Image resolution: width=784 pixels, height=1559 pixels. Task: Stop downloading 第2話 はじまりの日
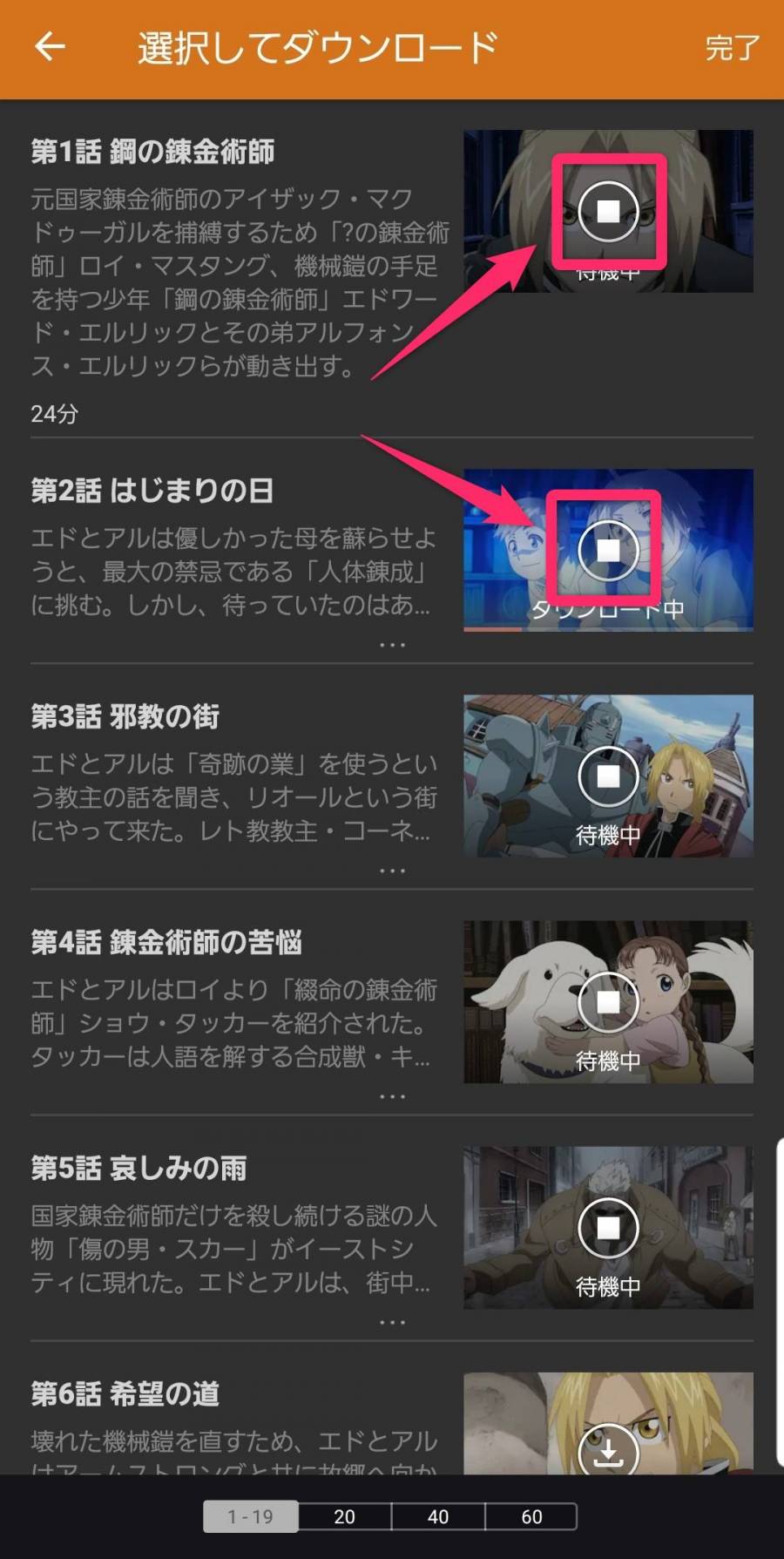point(608,550)
